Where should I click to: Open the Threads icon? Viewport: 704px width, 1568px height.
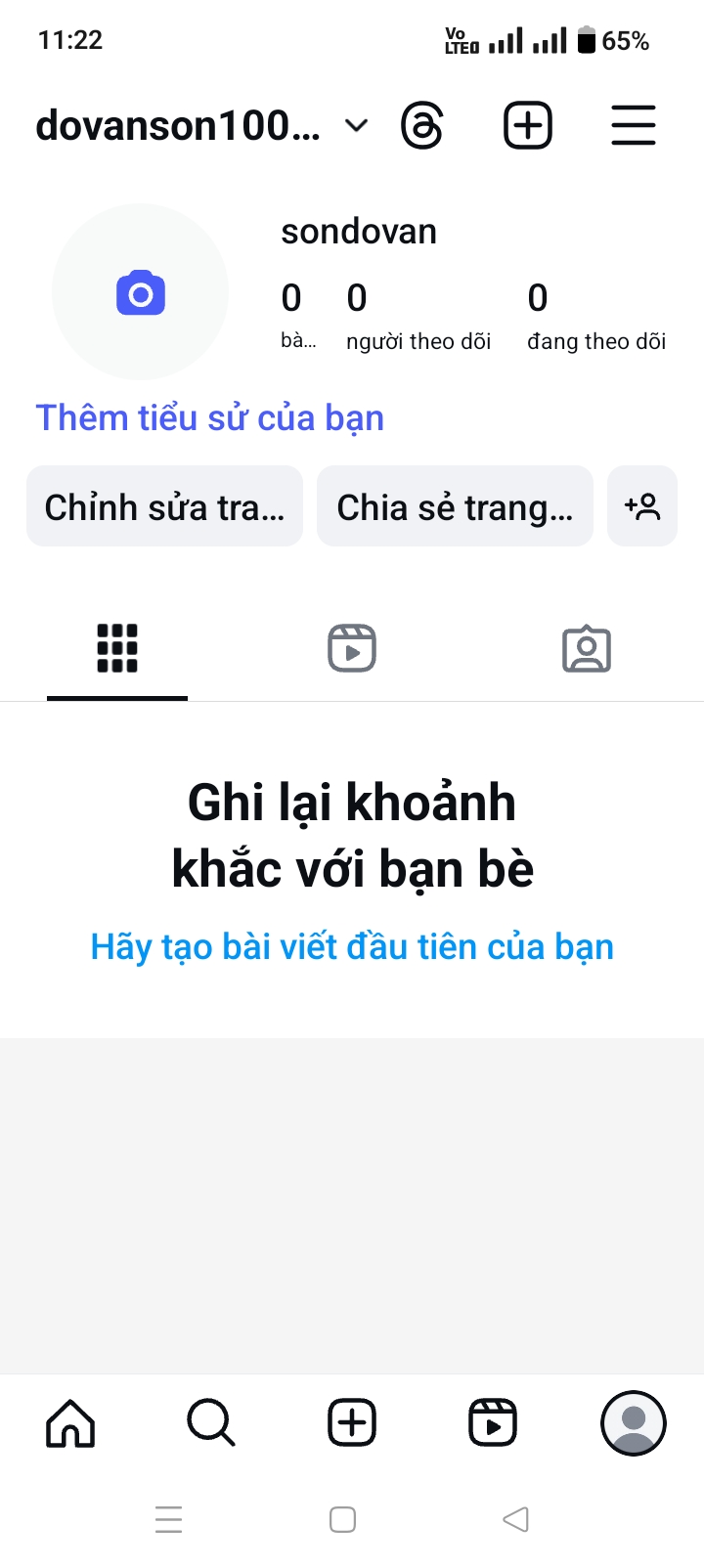point(422,126)
